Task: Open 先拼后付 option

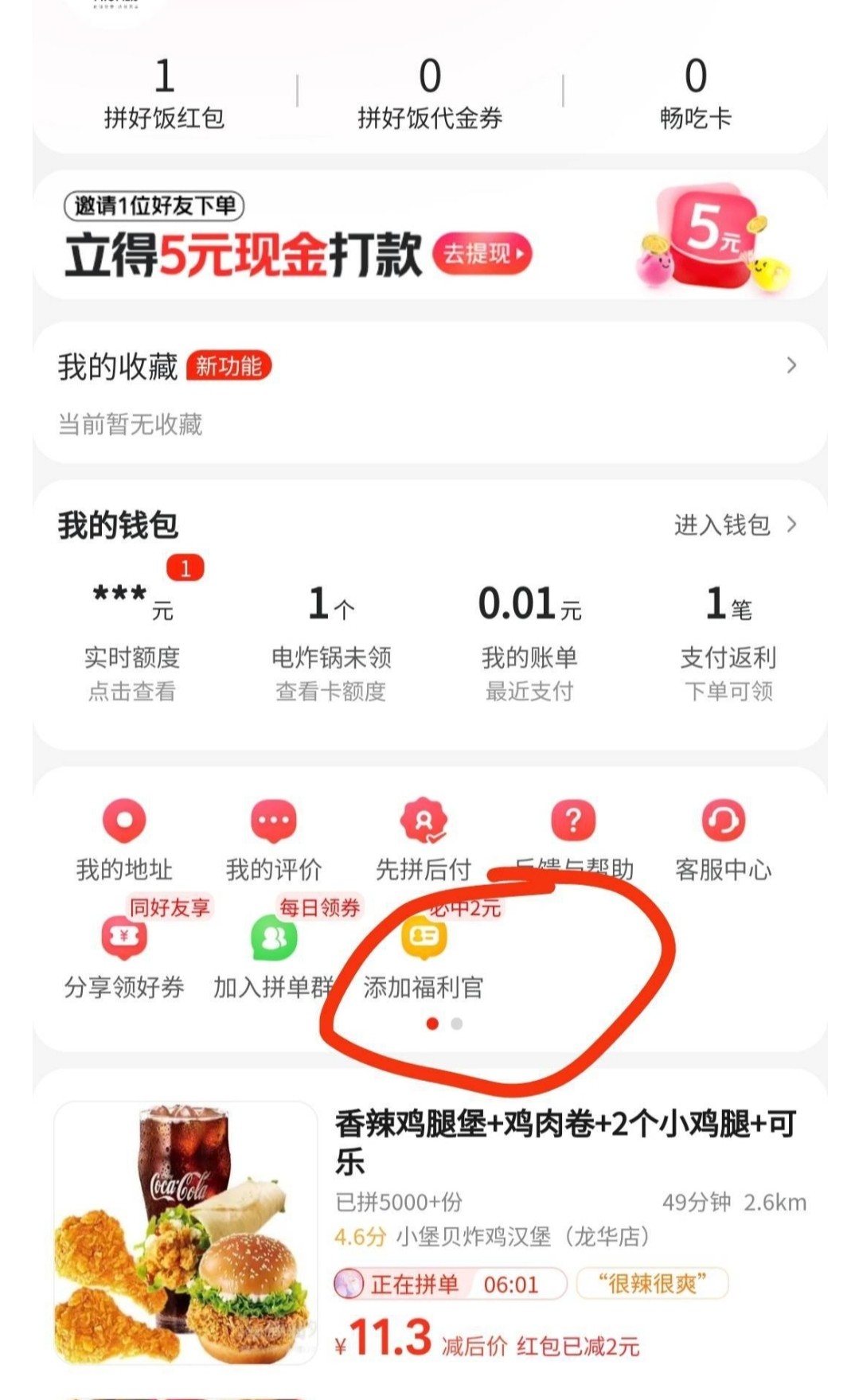Action: (x=424, y=840)
